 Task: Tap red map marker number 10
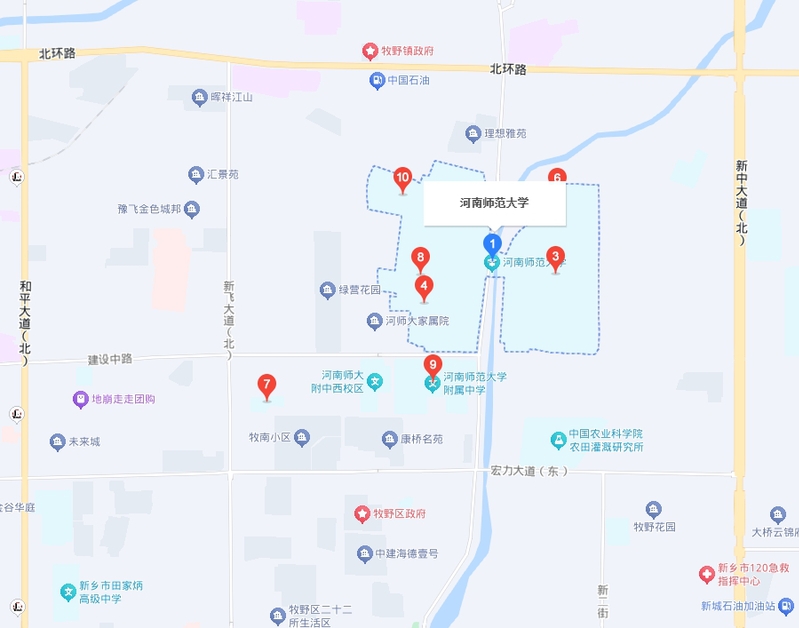pyautogui.click(x=403, y=178)
